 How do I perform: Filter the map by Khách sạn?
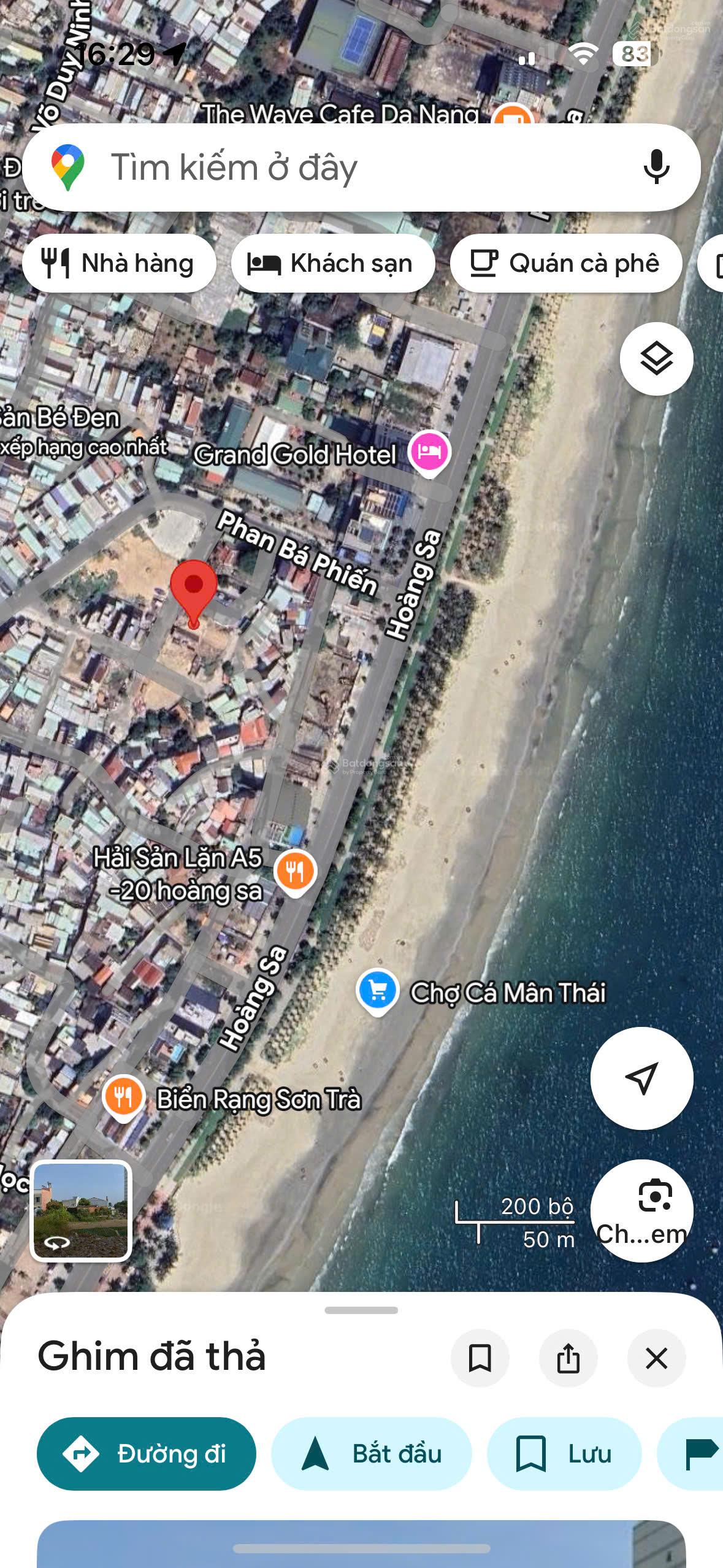333,263
